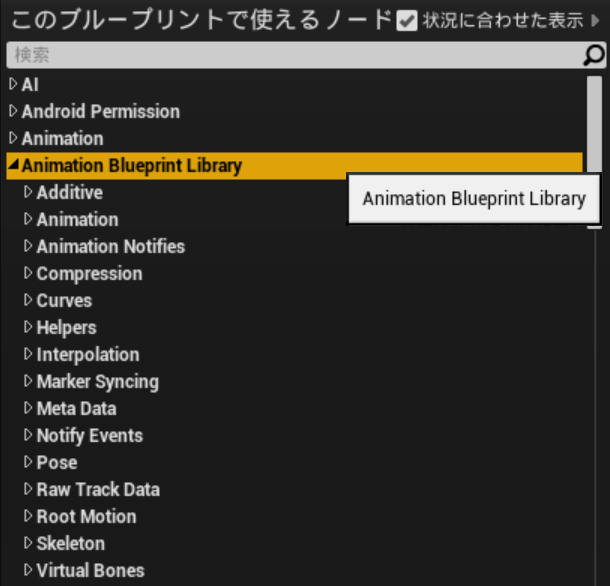610x586 pixels.
Task: Expand the Animation Notifies subcategory
Action: click(x=29, y=246)
